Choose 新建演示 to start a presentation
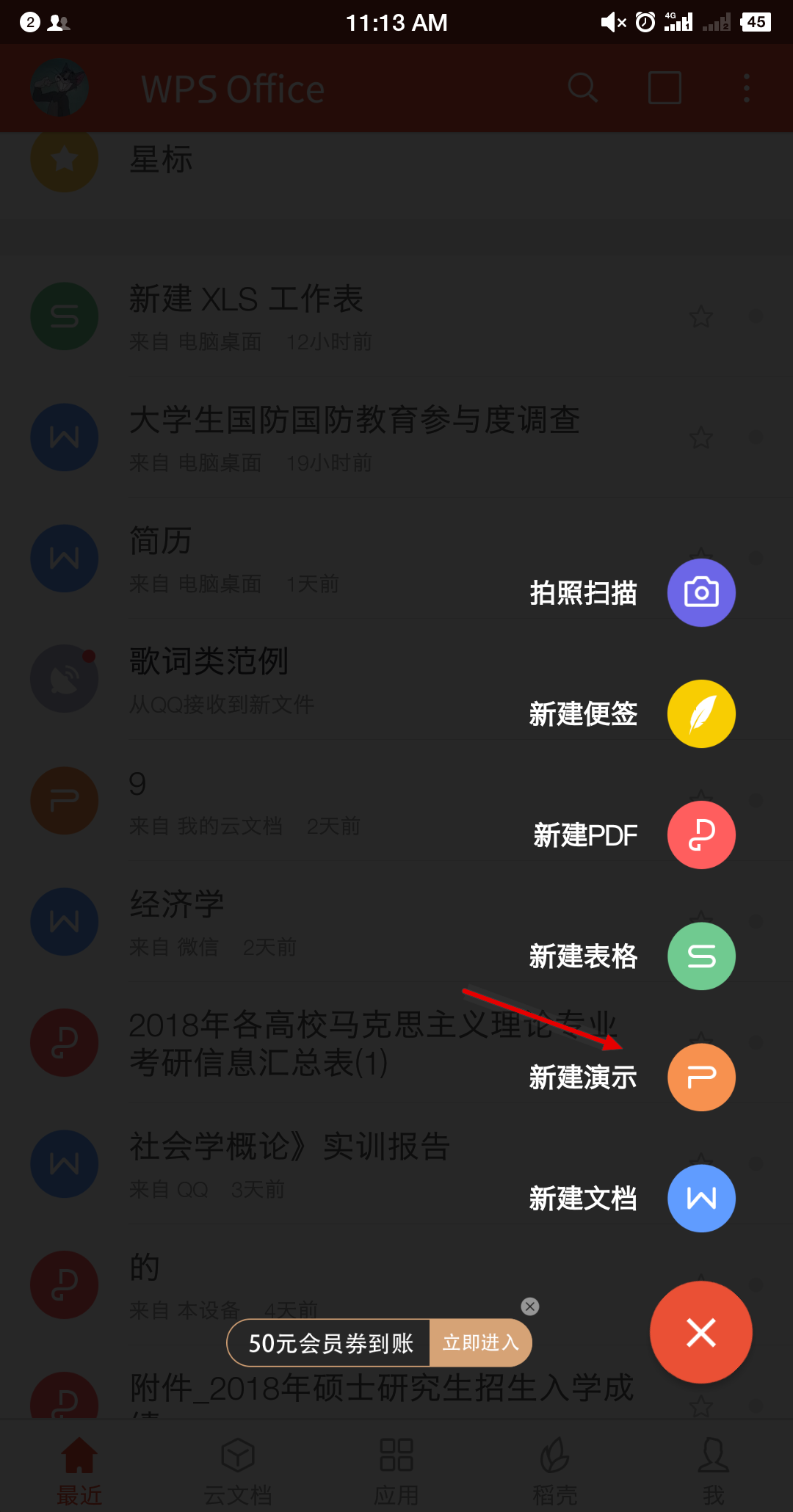Screen dimensions: 793x1512 click(x=700, y=1077)
